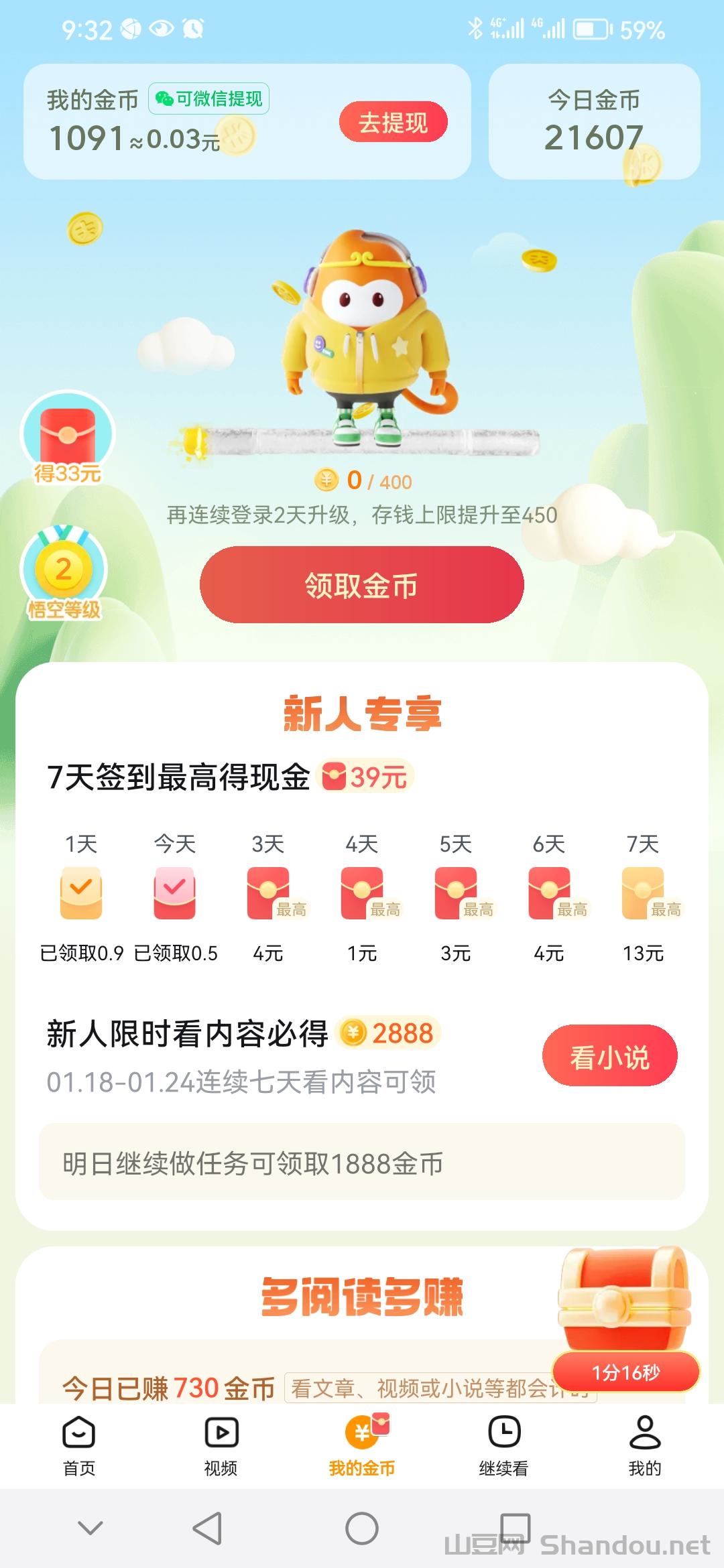Claim coins with 领取金币 button
Viewport: 724px width, 1568px height.
(x=361, y=585)
